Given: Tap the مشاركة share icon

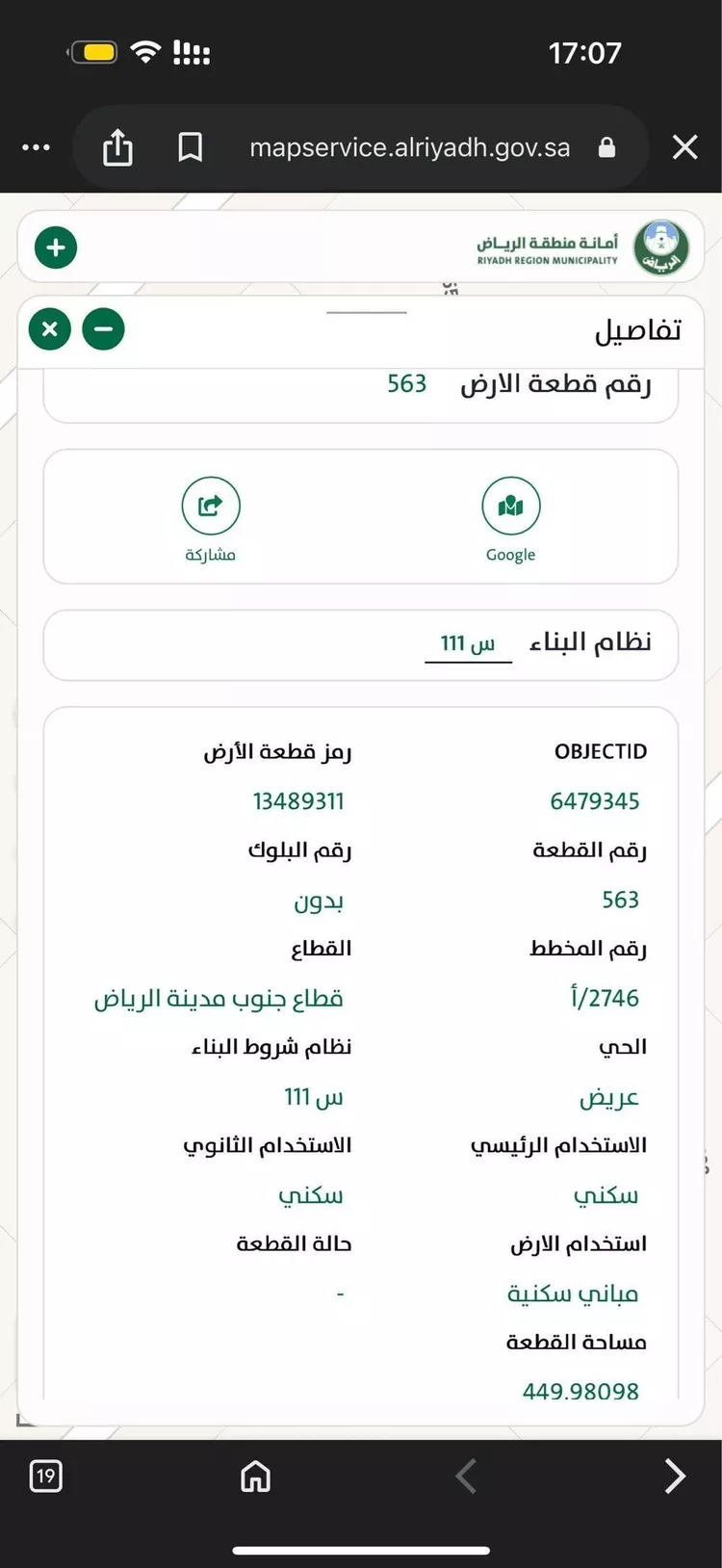Looking at the screenshot, I should click(210, 505).
